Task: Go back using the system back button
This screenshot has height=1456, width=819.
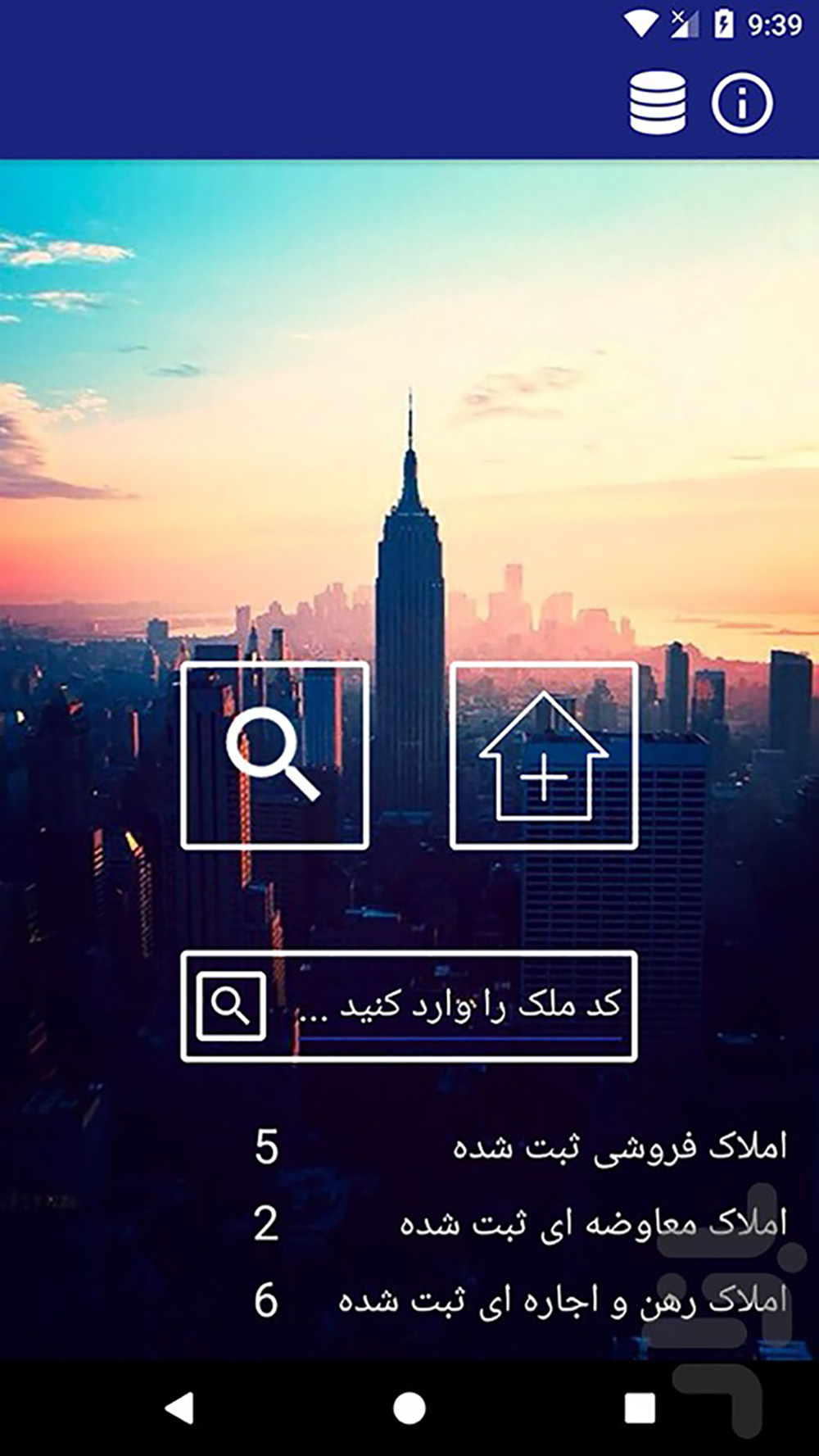Action: [x=179, y=1408]
